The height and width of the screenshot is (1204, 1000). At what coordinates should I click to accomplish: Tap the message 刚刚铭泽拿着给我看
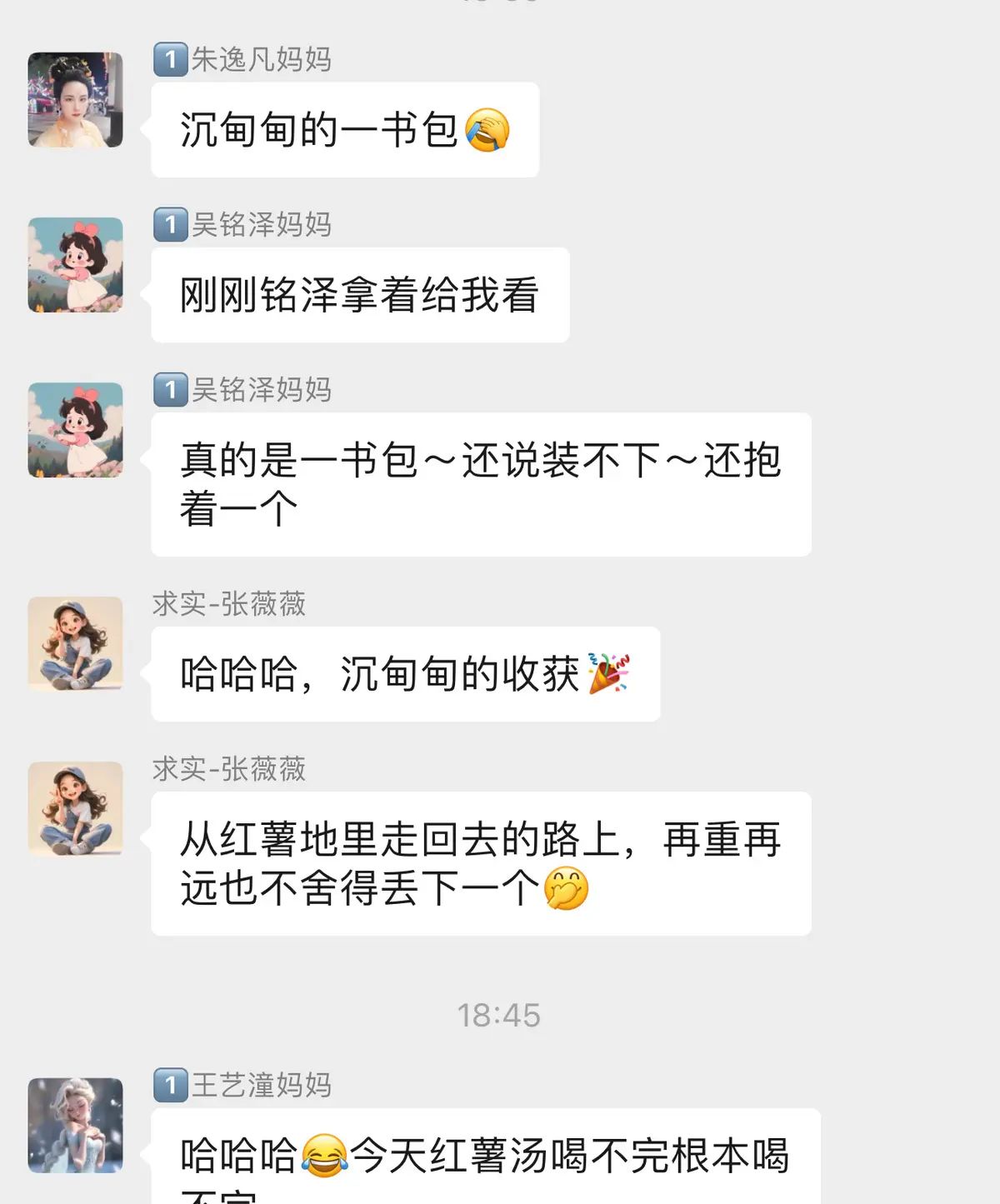click(358, 293)
